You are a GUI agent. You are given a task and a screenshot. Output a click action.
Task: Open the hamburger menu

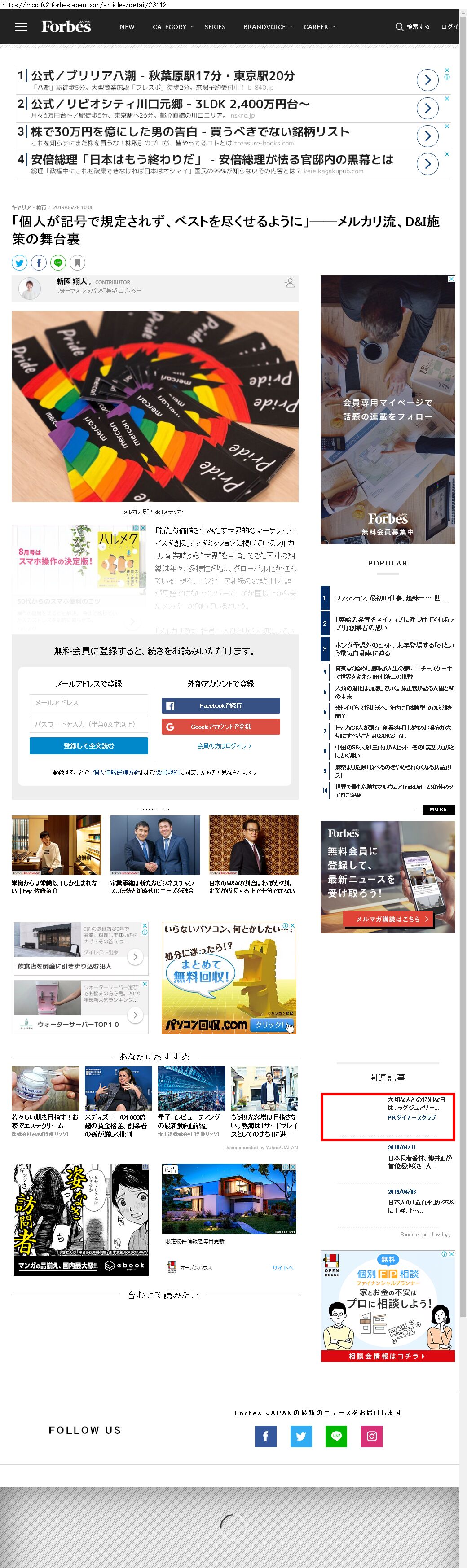pyautogui.click(x=21, y=27)
